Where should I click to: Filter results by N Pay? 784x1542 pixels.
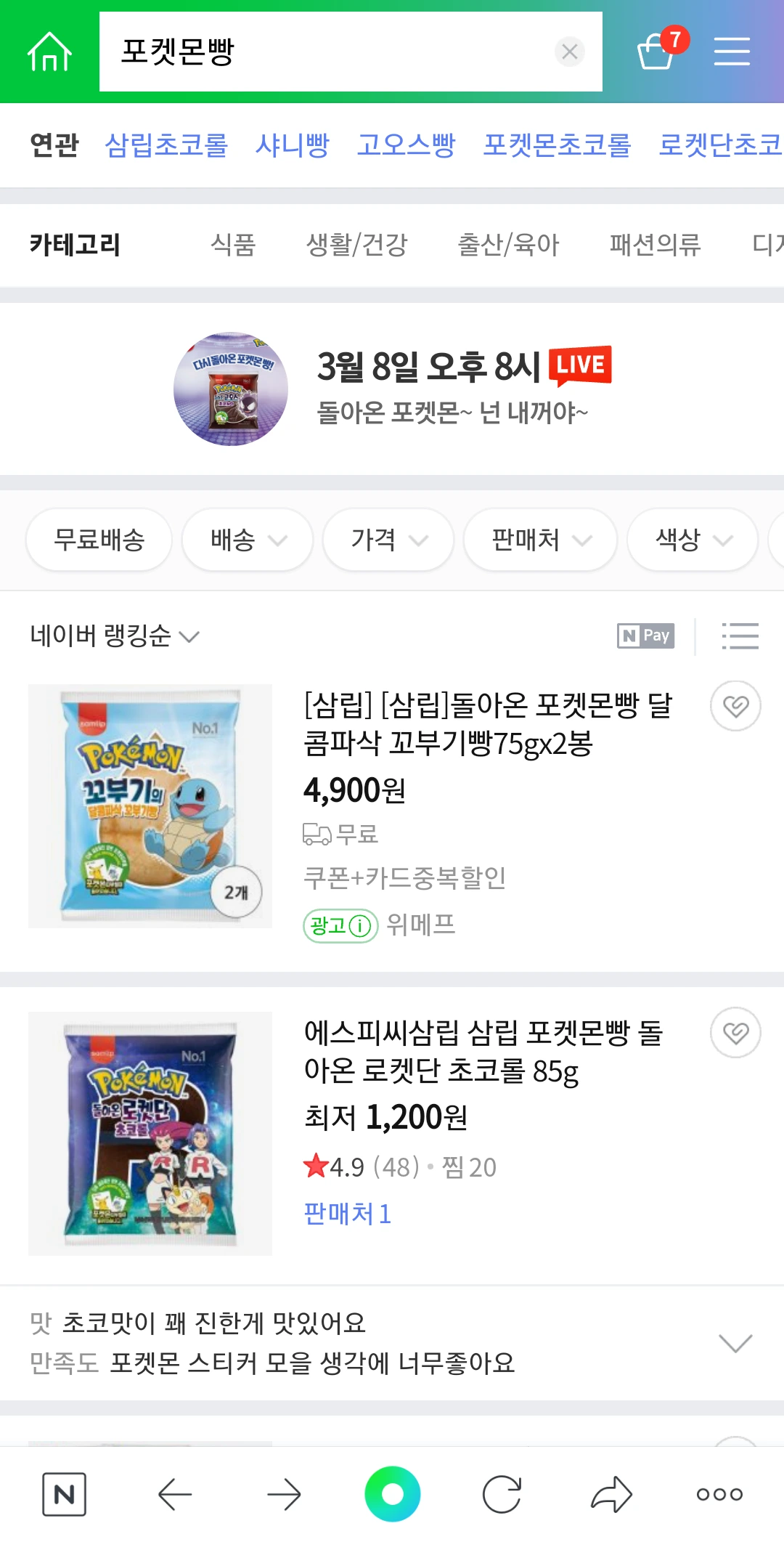pos(645,636)
